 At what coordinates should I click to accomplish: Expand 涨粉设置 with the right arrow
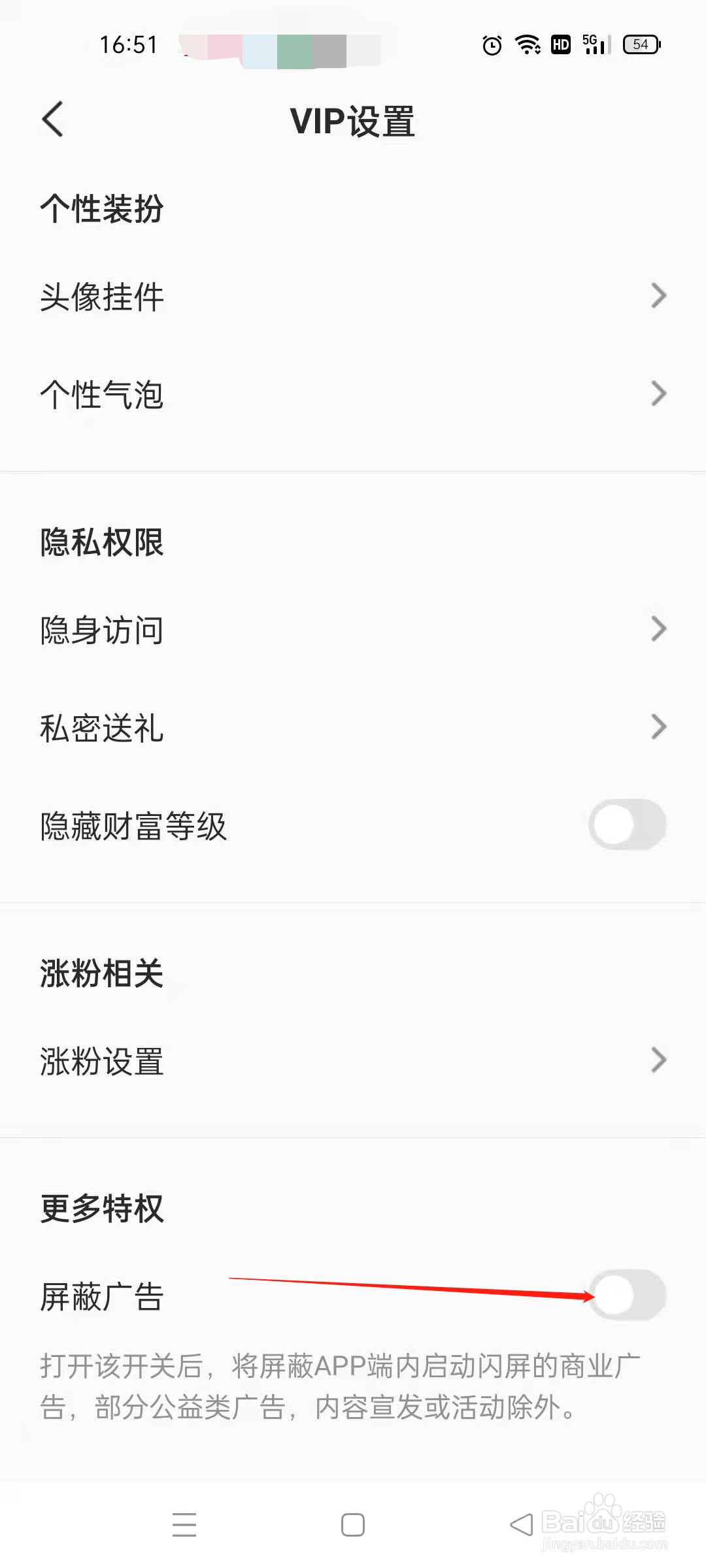click(658, 1060)
